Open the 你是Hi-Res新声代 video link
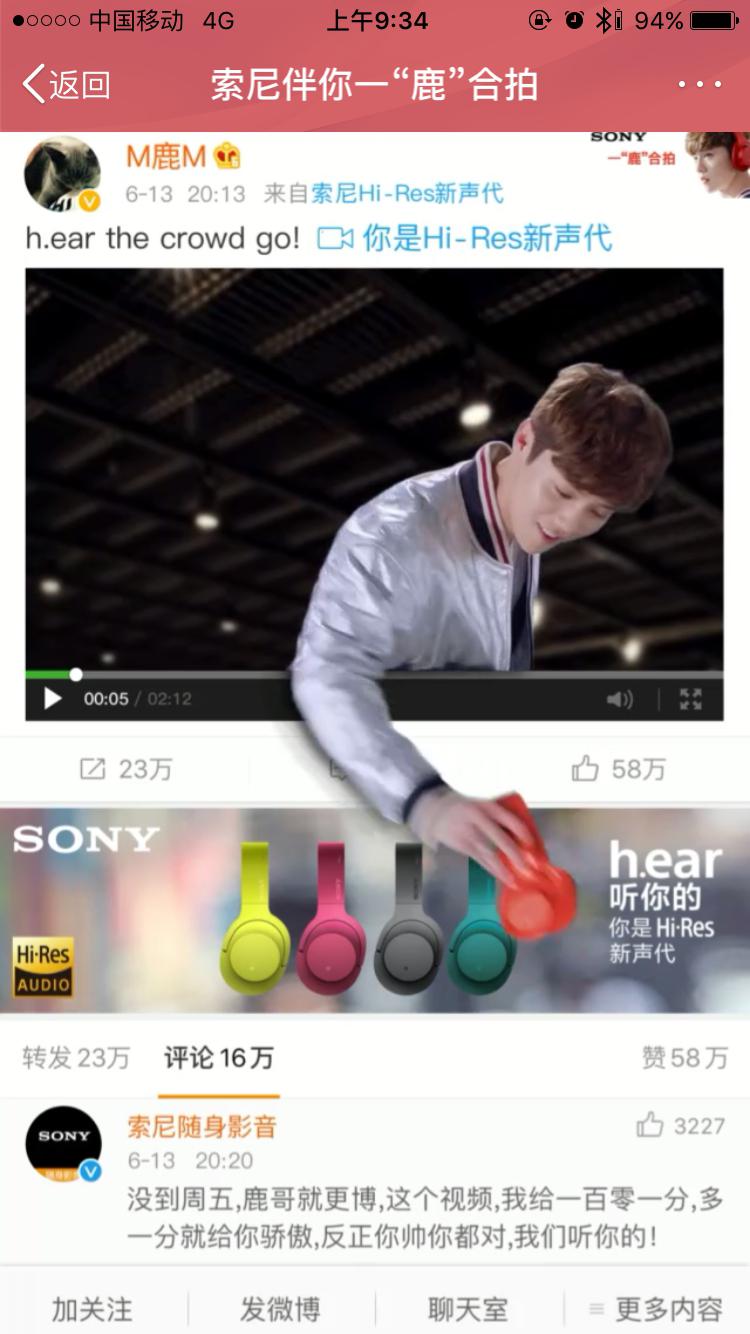750x1334 pixels. point(465,238)
